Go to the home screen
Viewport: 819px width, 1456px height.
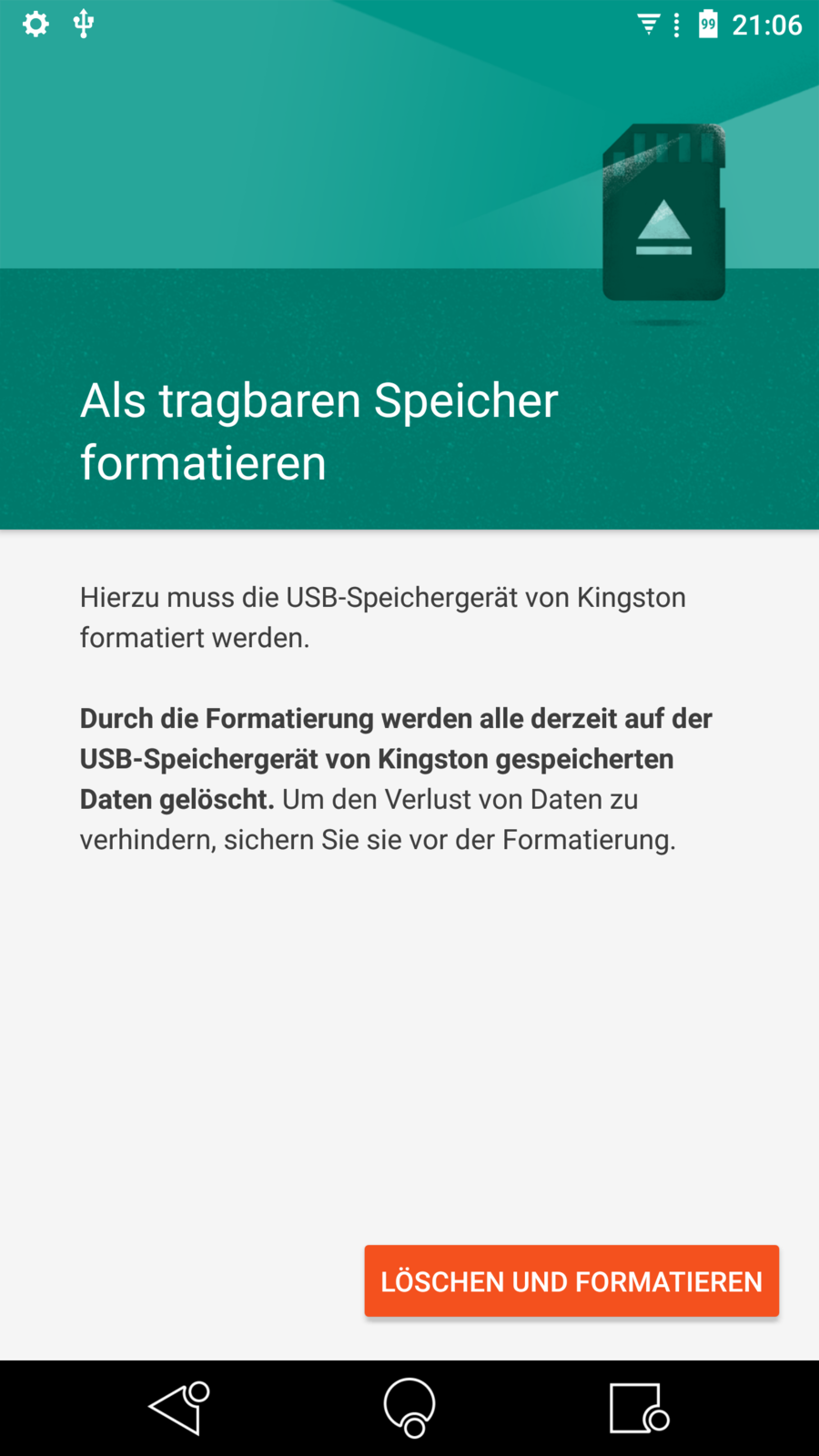(x=409, y=1407)
